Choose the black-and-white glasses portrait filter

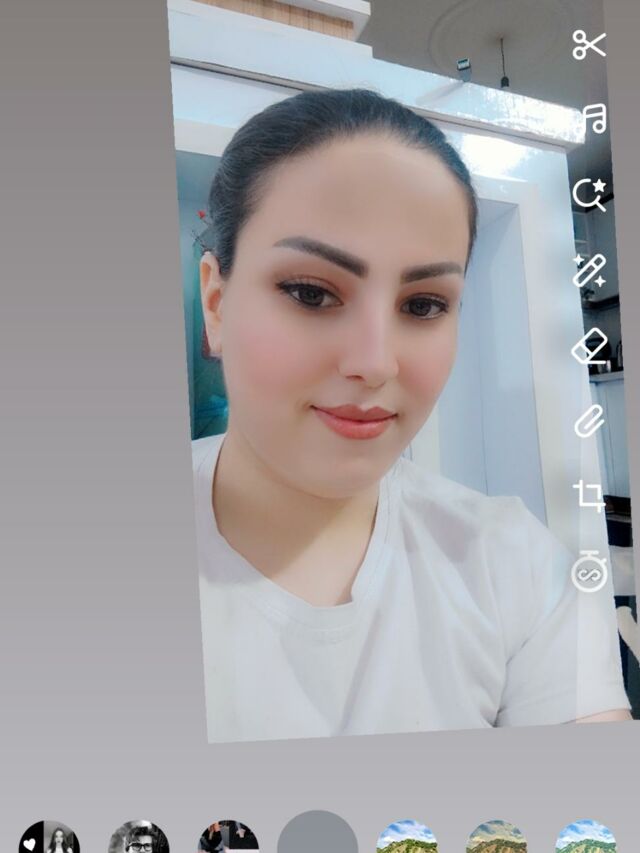click(138, 838)
